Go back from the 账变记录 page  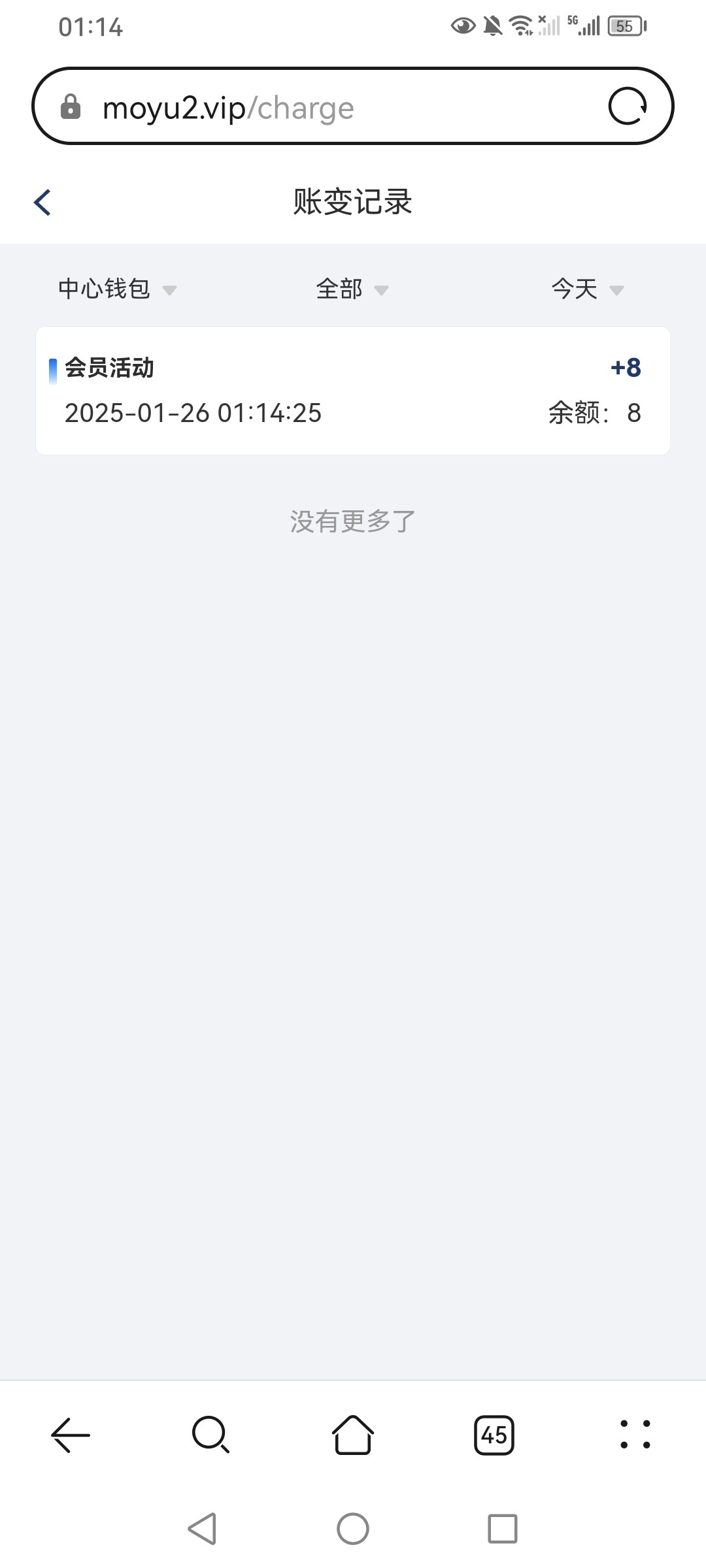click(42, 203)
